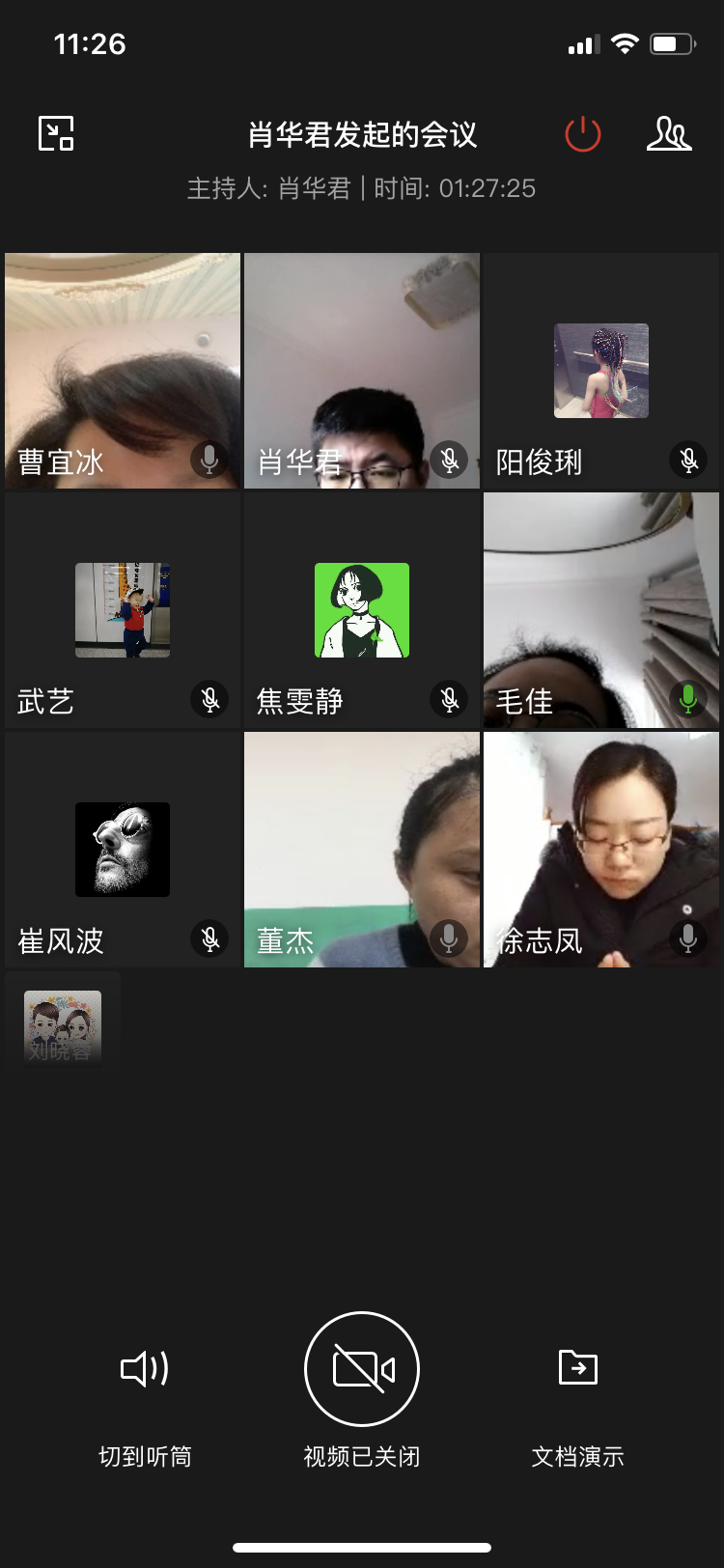The width and height of the screenshot is (724, 1568).
Task: Enlarge 徐志凤's video tile
Action: click(x=601, y=850)
